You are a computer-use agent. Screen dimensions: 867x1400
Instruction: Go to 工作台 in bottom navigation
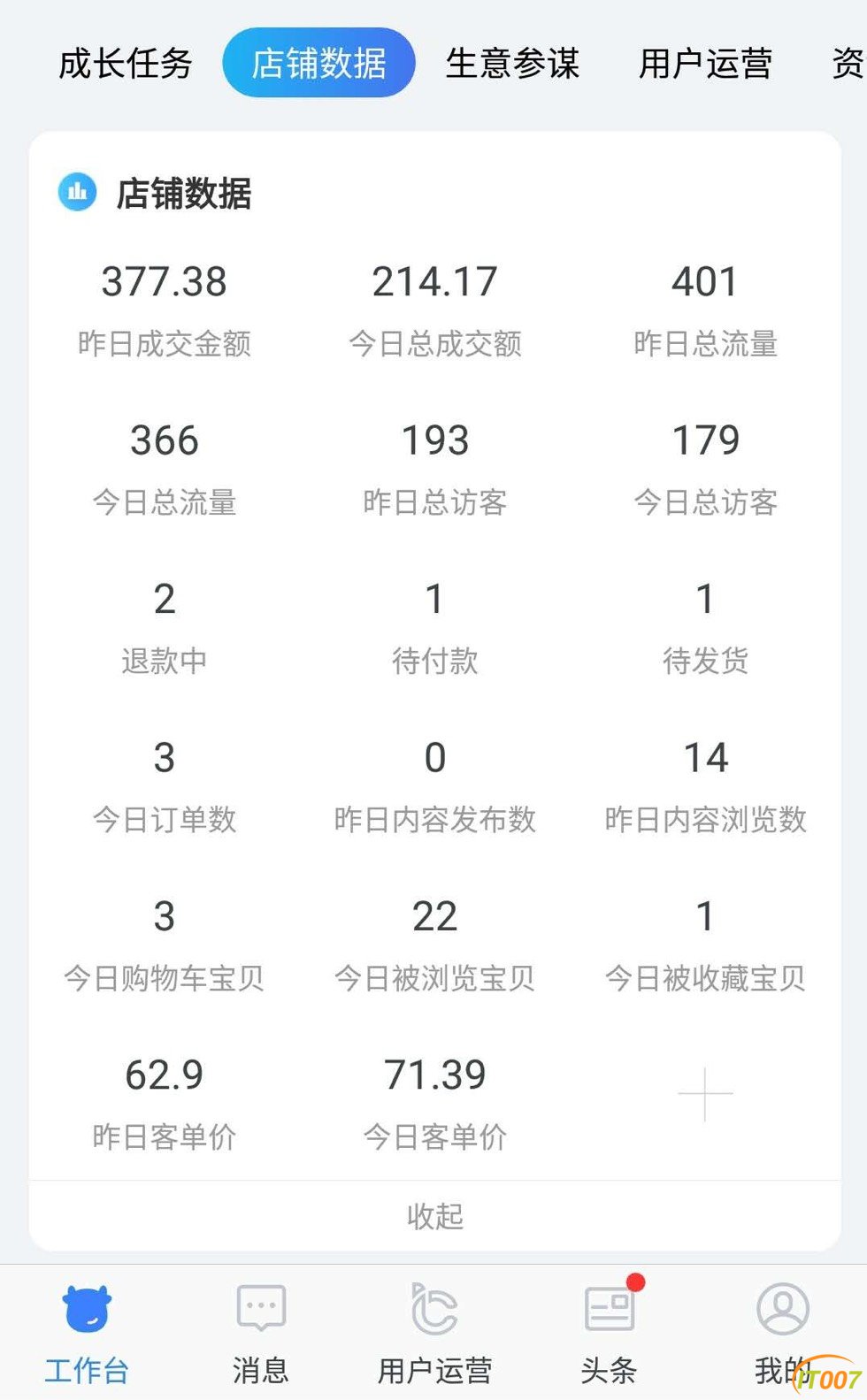(x=87, y=1331)
